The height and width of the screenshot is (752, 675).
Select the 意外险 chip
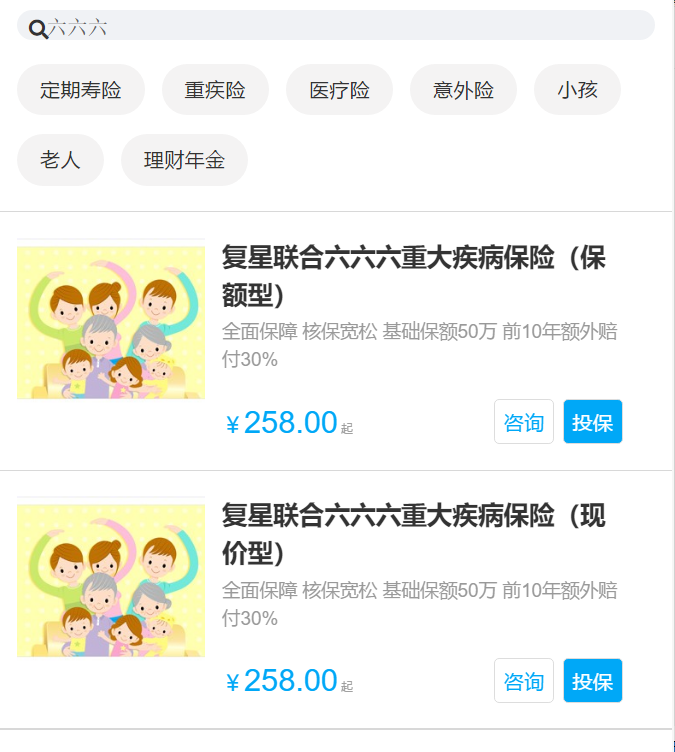pos(463,90)
